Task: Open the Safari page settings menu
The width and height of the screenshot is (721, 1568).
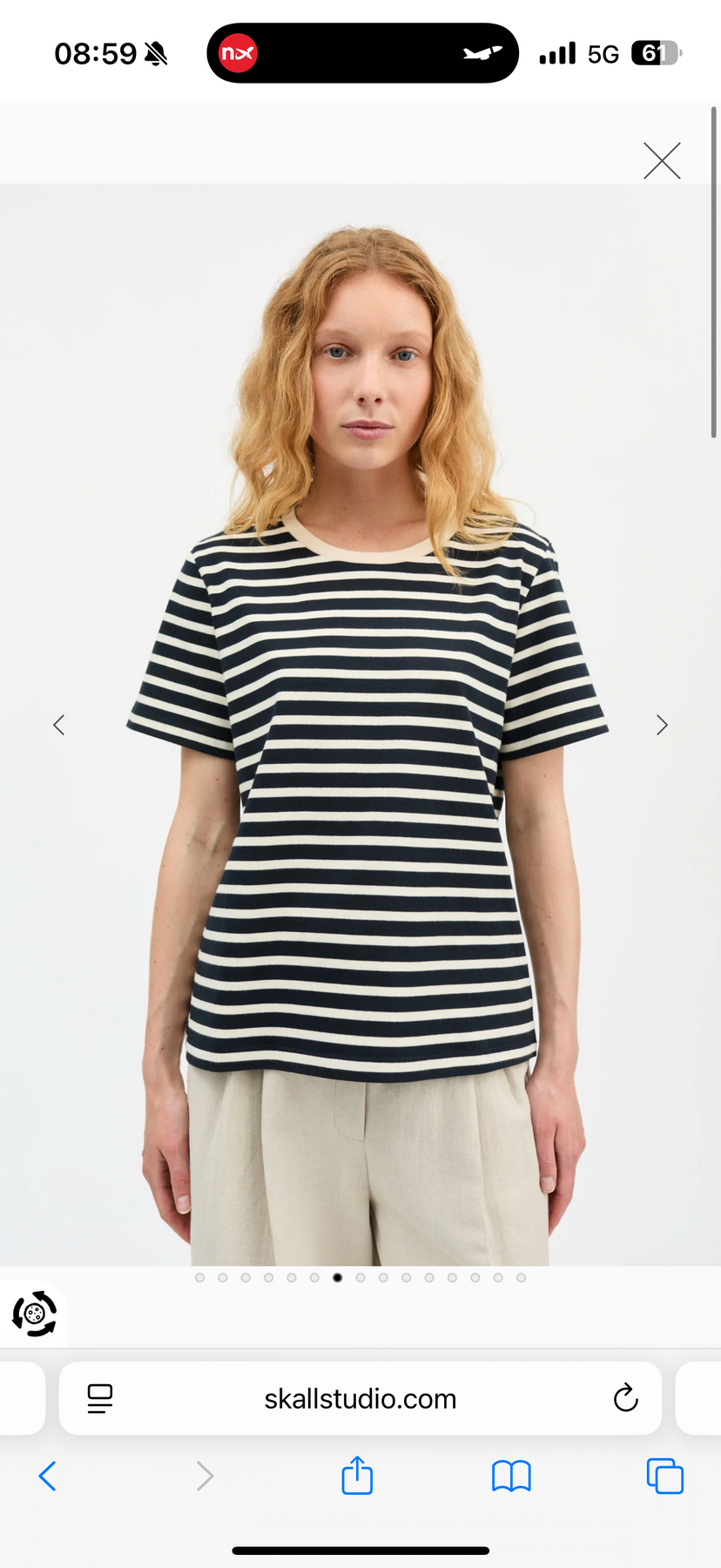Action: coord(100,1398)
